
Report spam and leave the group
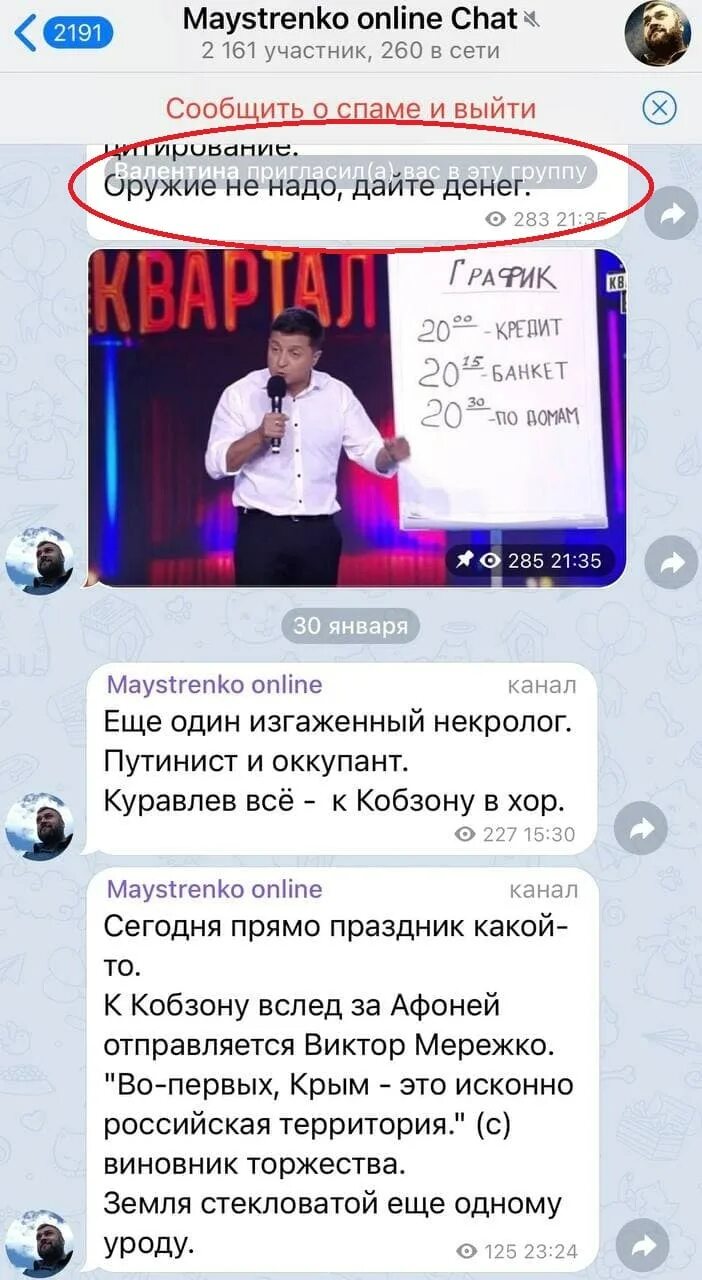(x=351, y=108)
